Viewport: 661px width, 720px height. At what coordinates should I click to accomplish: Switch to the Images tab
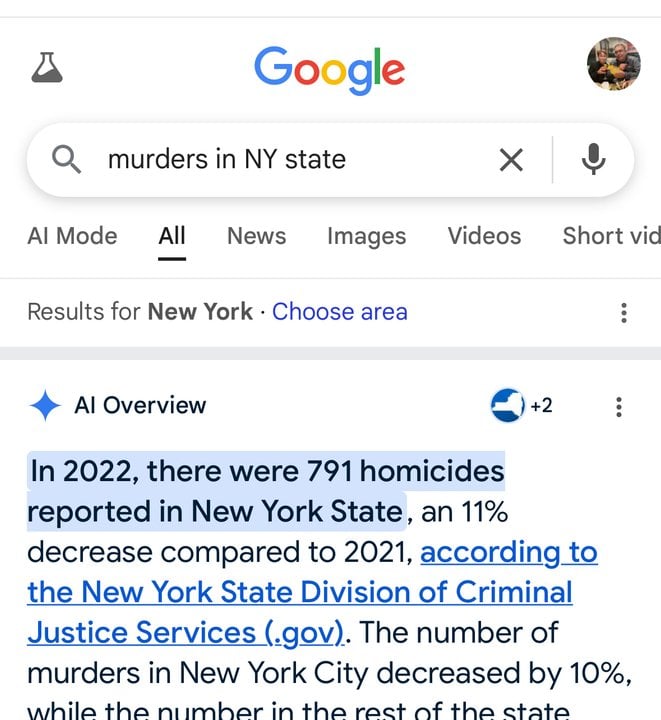366,236
